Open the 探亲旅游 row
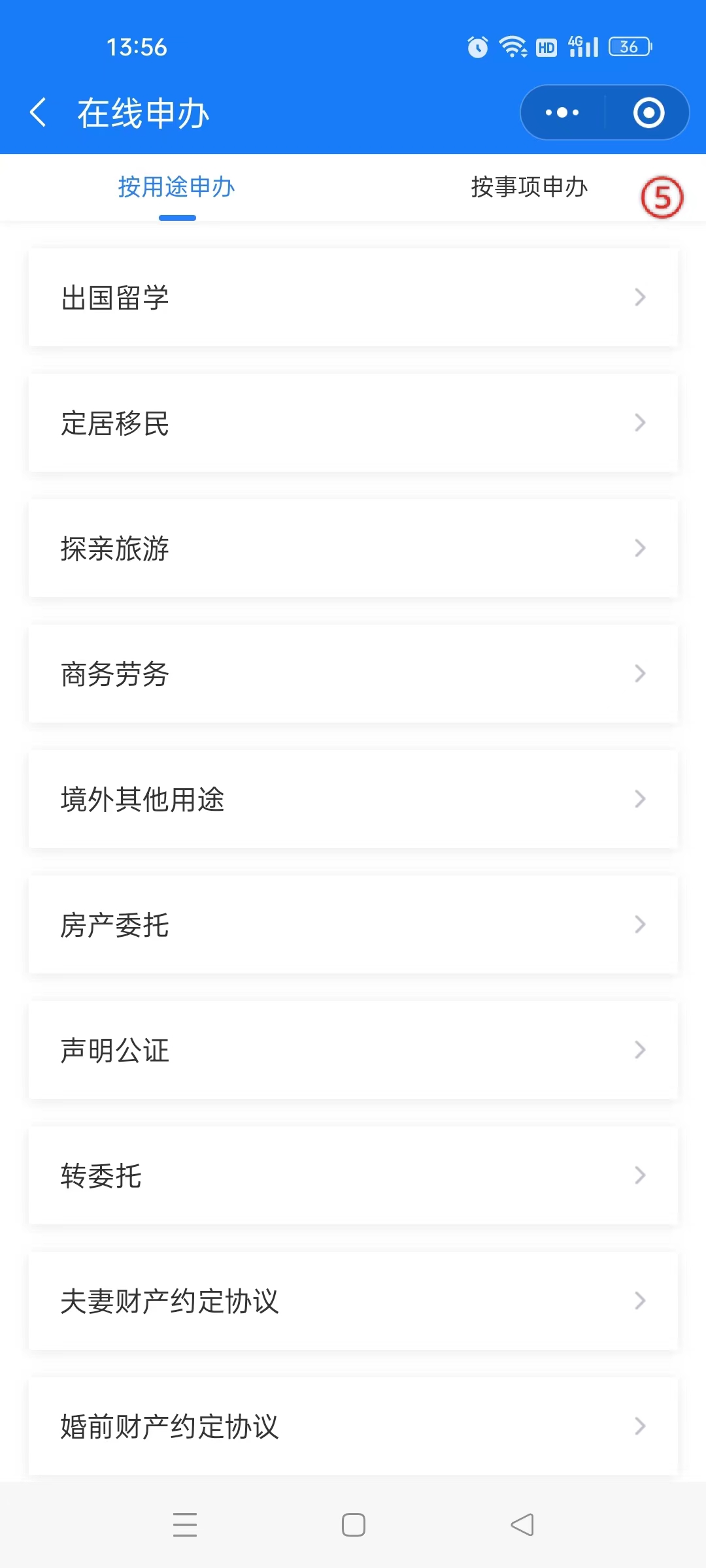The width and height of the screenshot is (706, 1568). click(353, 548)
